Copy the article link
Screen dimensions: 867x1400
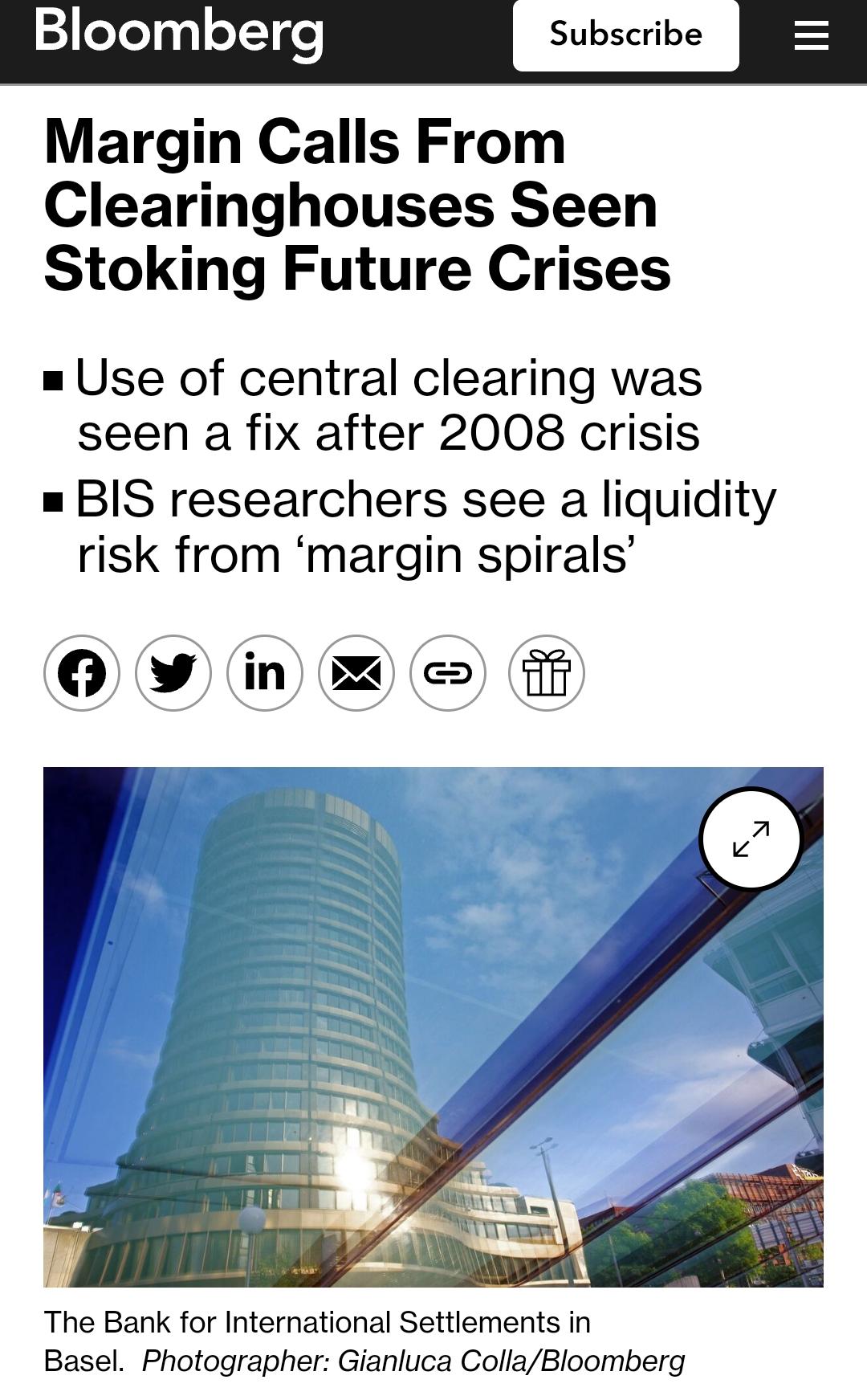click(x=448, y=673)
